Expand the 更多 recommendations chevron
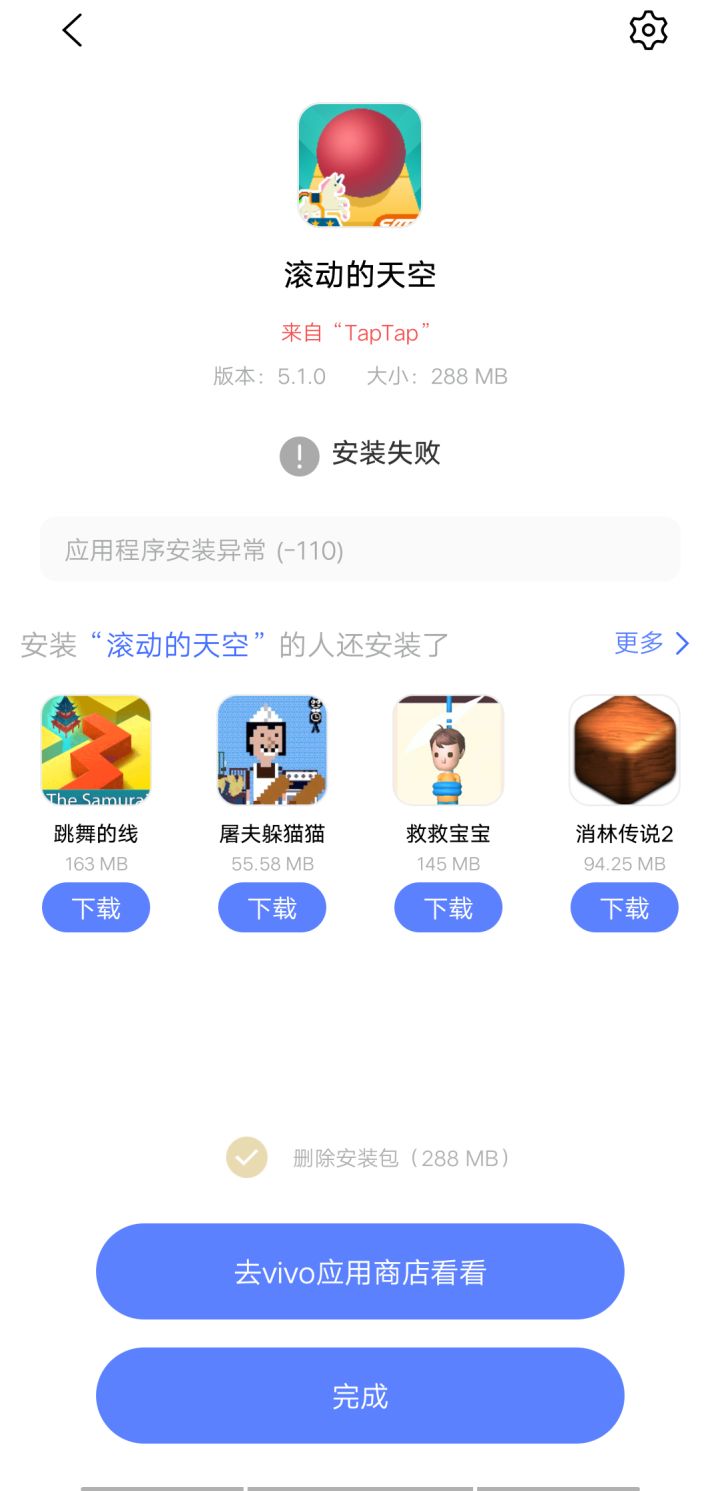720x1491 pixels. click(652, 644)
